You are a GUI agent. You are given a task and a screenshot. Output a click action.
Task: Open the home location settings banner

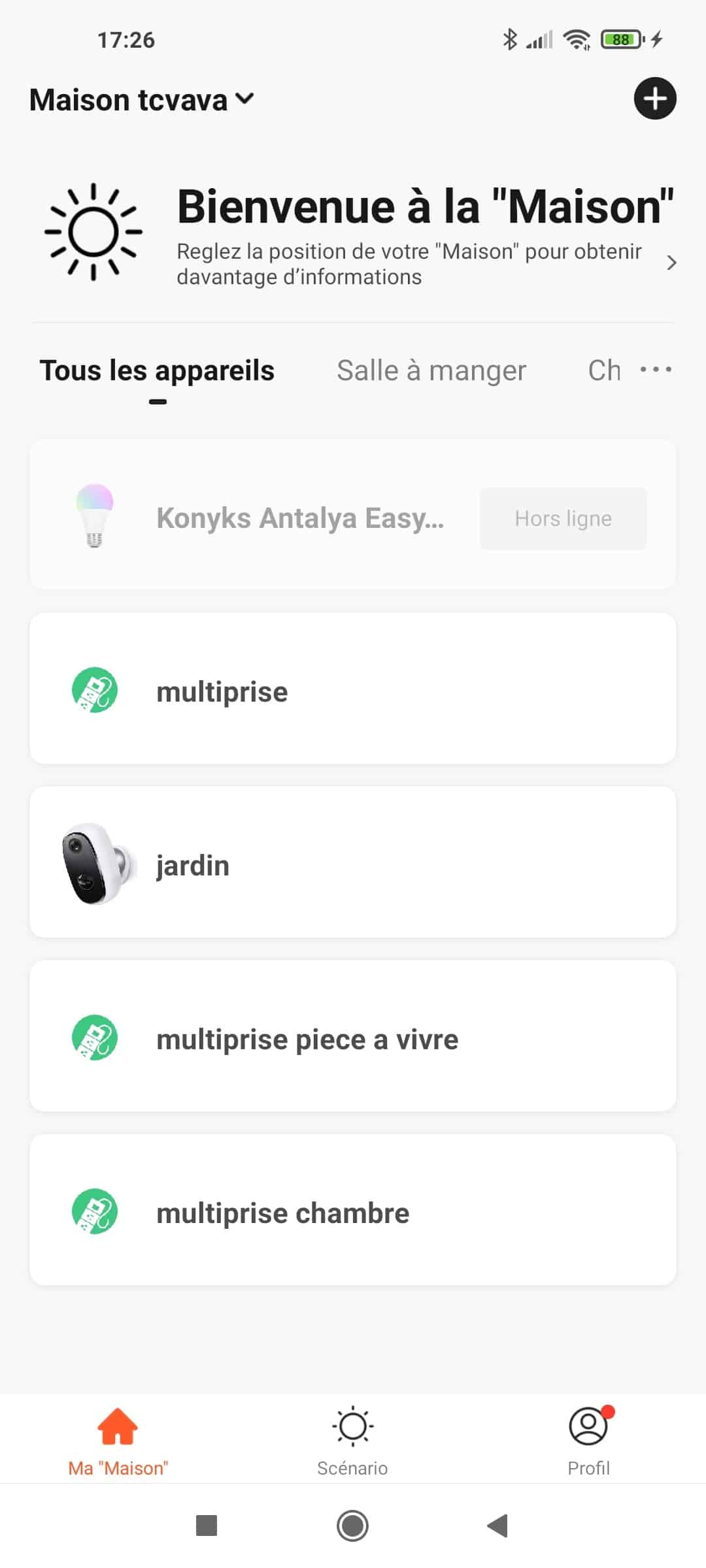(x=353, y=235)
